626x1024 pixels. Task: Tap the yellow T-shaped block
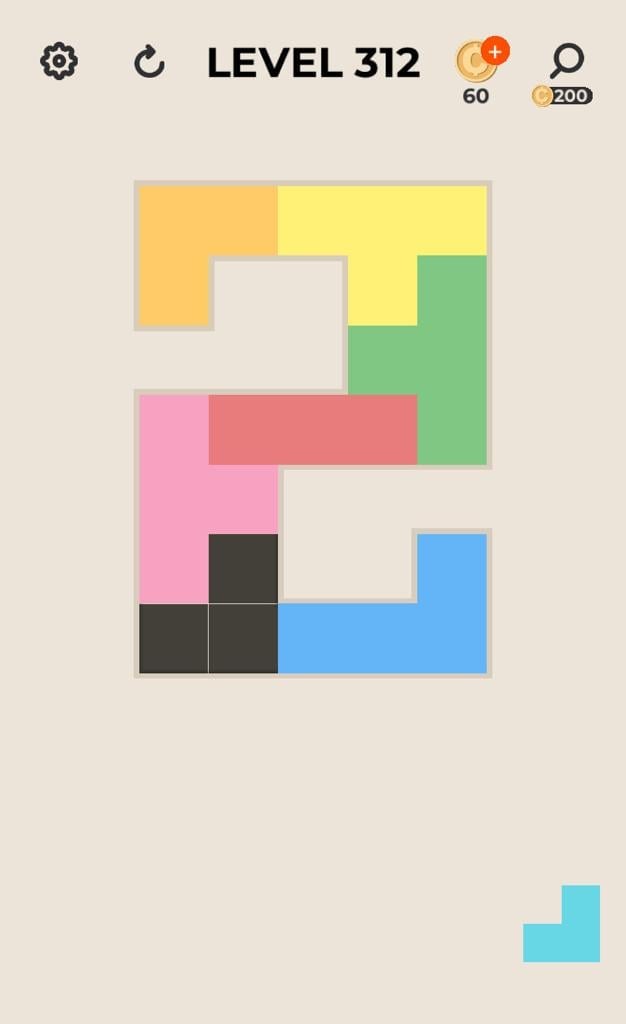[382, 222]
